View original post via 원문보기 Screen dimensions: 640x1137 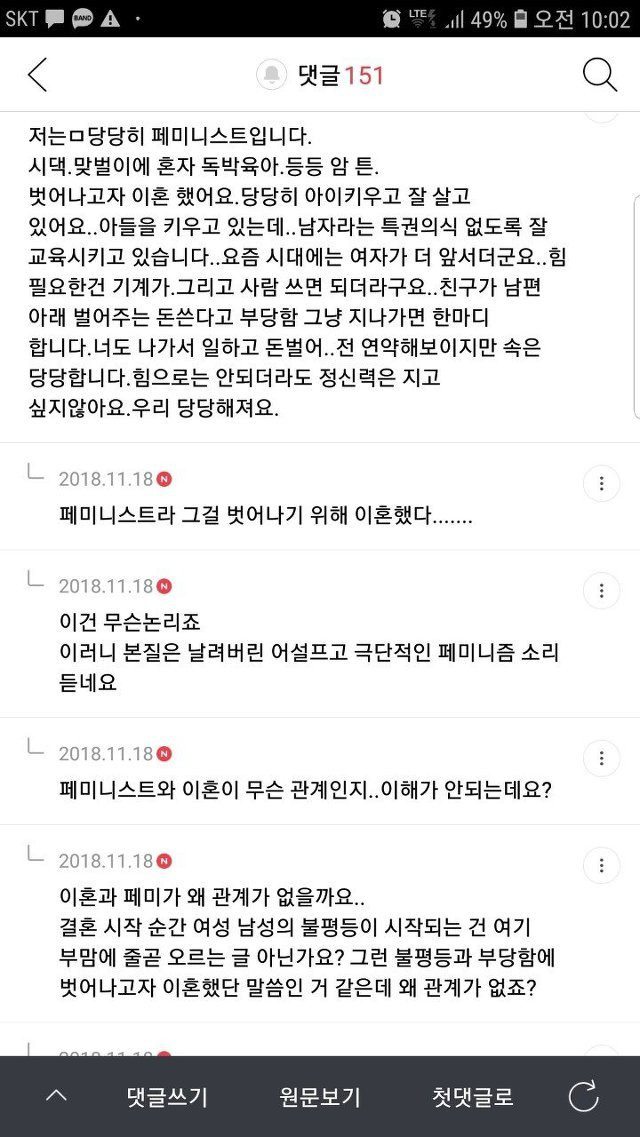pos(320,1096)
